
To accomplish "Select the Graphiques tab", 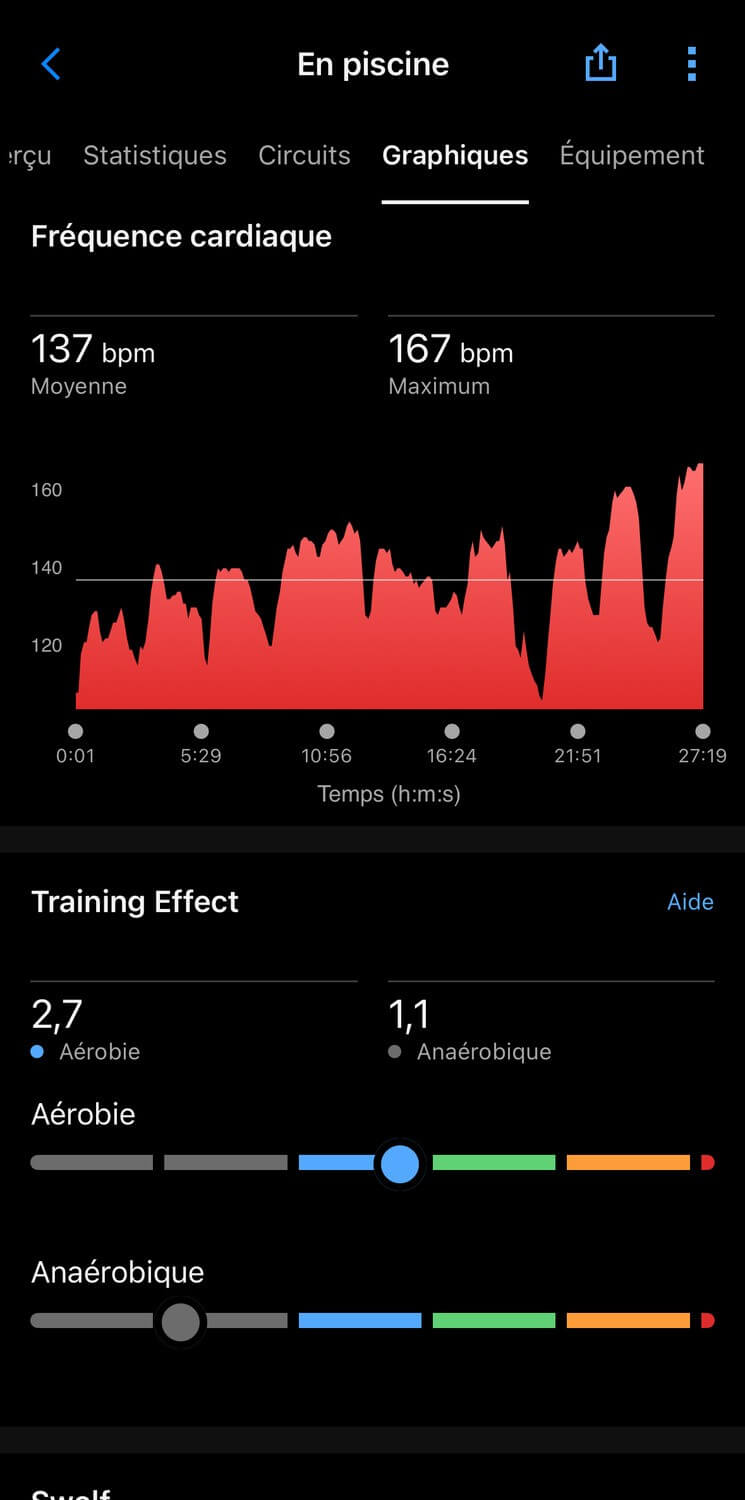I will click(x=455, y=156).
